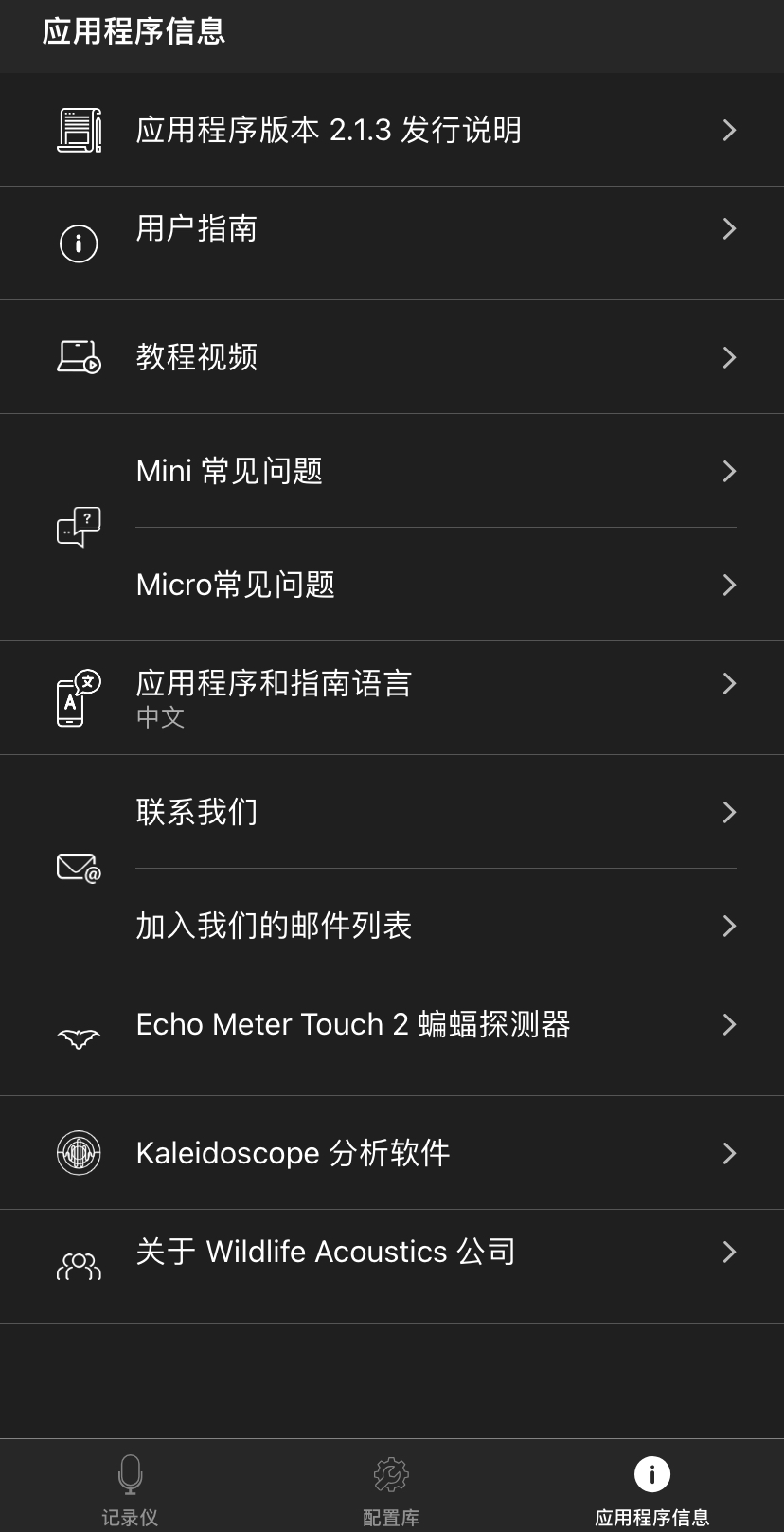Click the email envelope icon
Viewport: 784px width, 1532px height.
tap(79, 868)
